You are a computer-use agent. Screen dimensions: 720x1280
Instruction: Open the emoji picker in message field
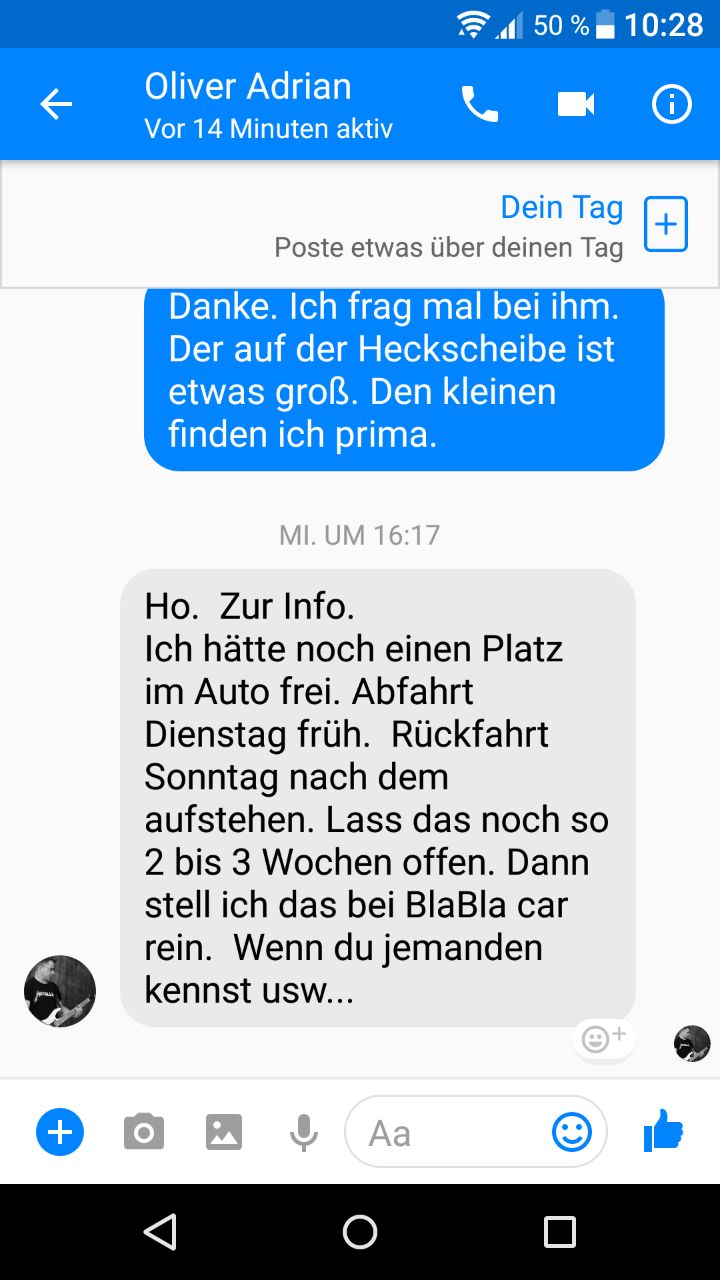coord(572,1133)
